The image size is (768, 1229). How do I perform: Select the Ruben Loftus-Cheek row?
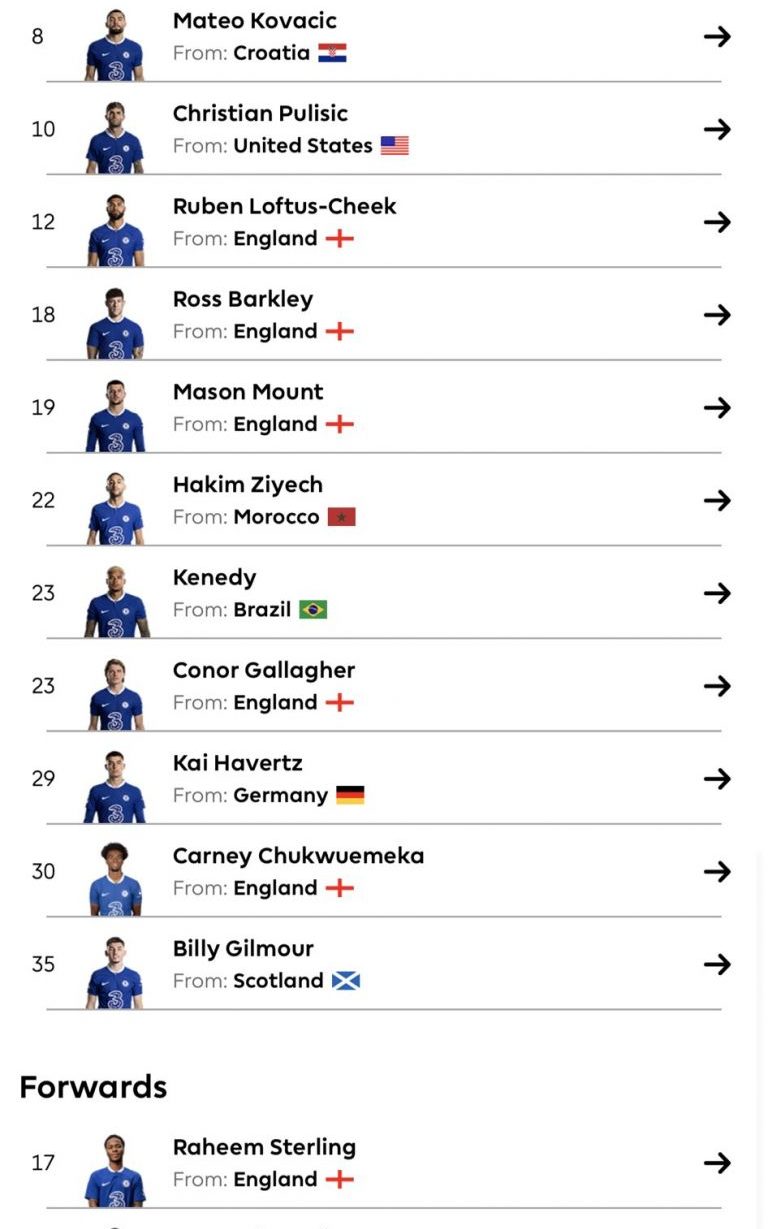point(384,222)
